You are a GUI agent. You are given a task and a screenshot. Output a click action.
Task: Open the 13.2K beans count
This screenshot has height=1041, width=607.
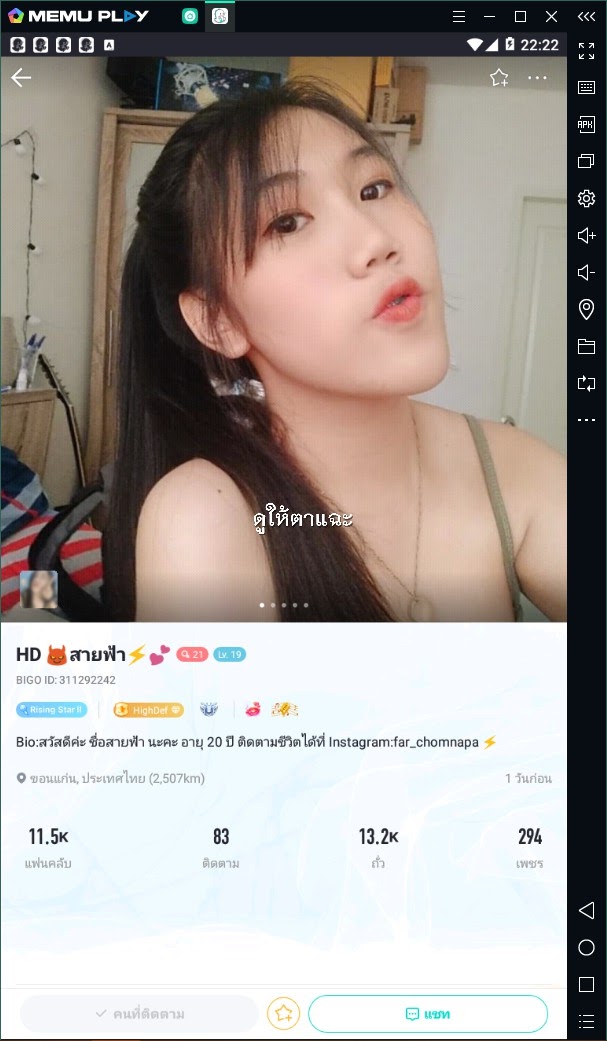(x=378, y=848)
